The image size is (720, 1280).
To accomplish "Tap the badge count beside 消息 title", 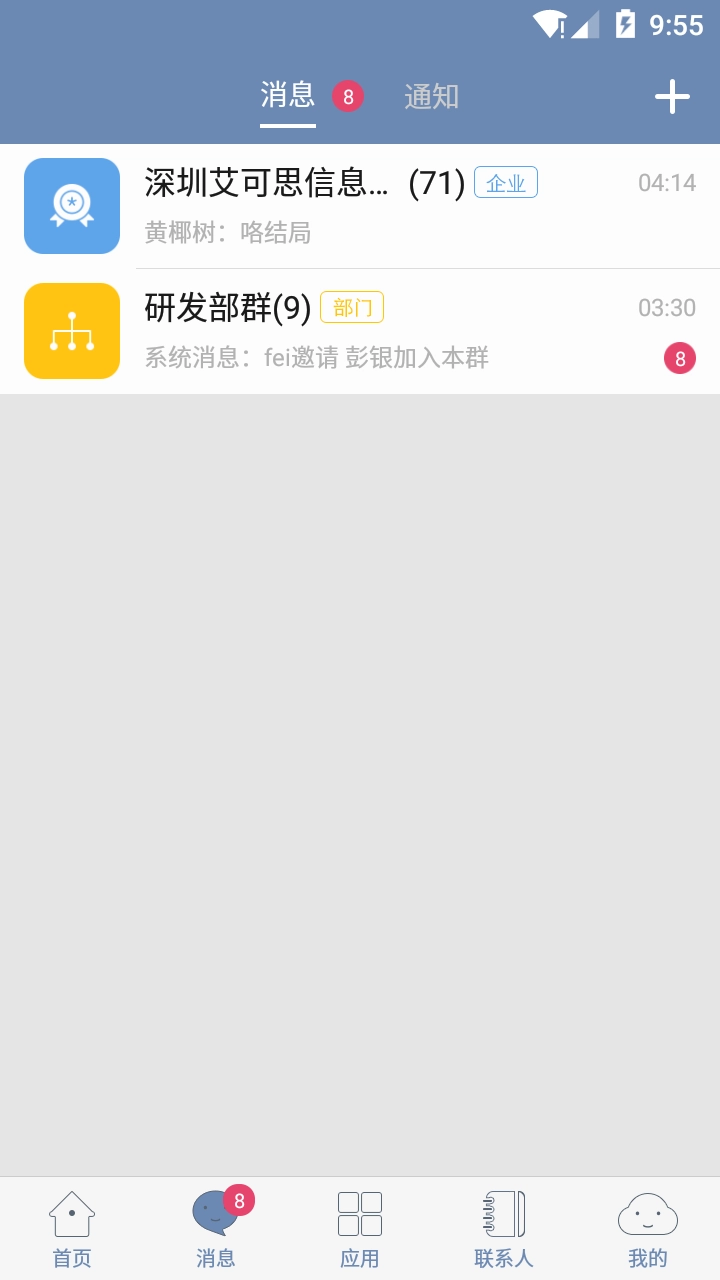I will point(347,97).
